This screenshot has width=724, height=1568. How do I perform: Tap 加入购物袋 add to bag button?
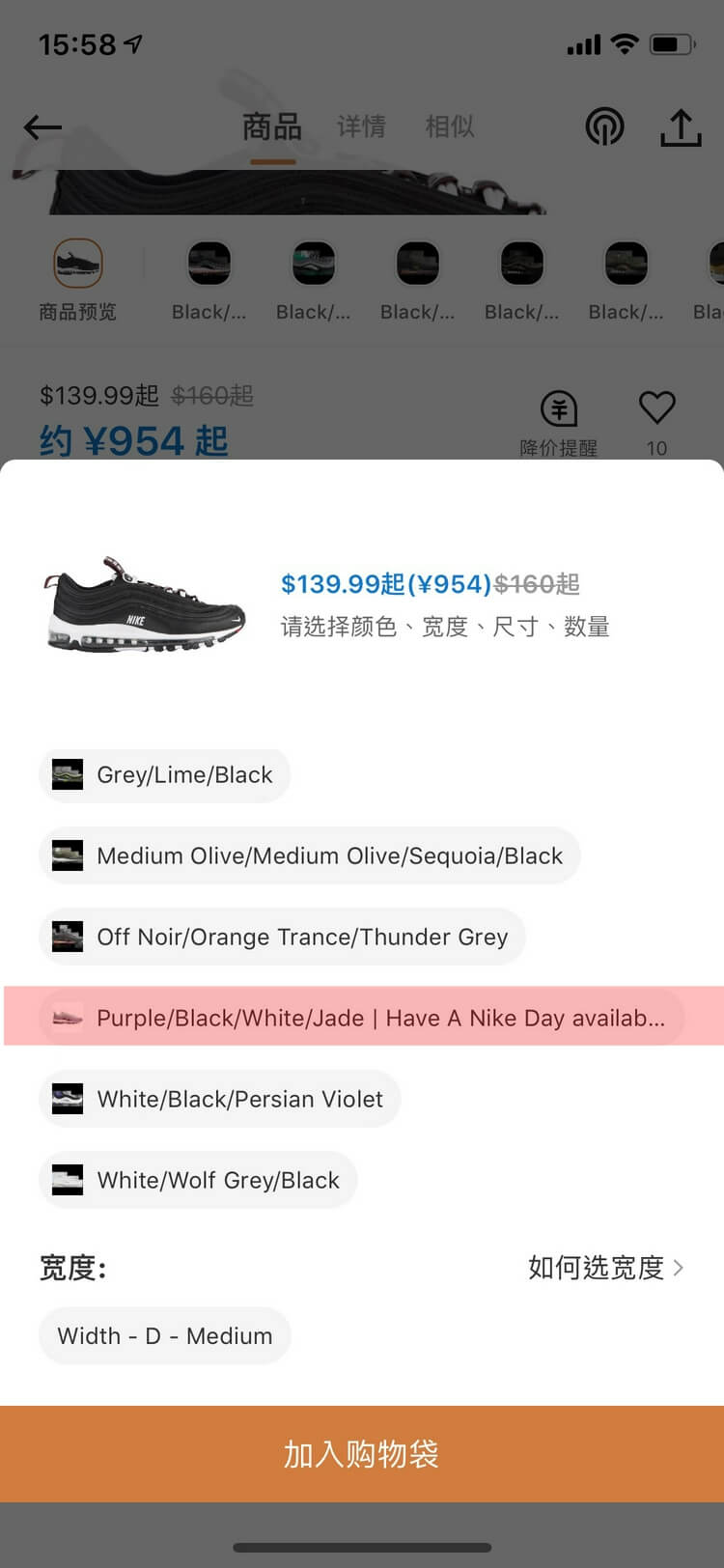pyautogui.click(x=362, y=1454)
